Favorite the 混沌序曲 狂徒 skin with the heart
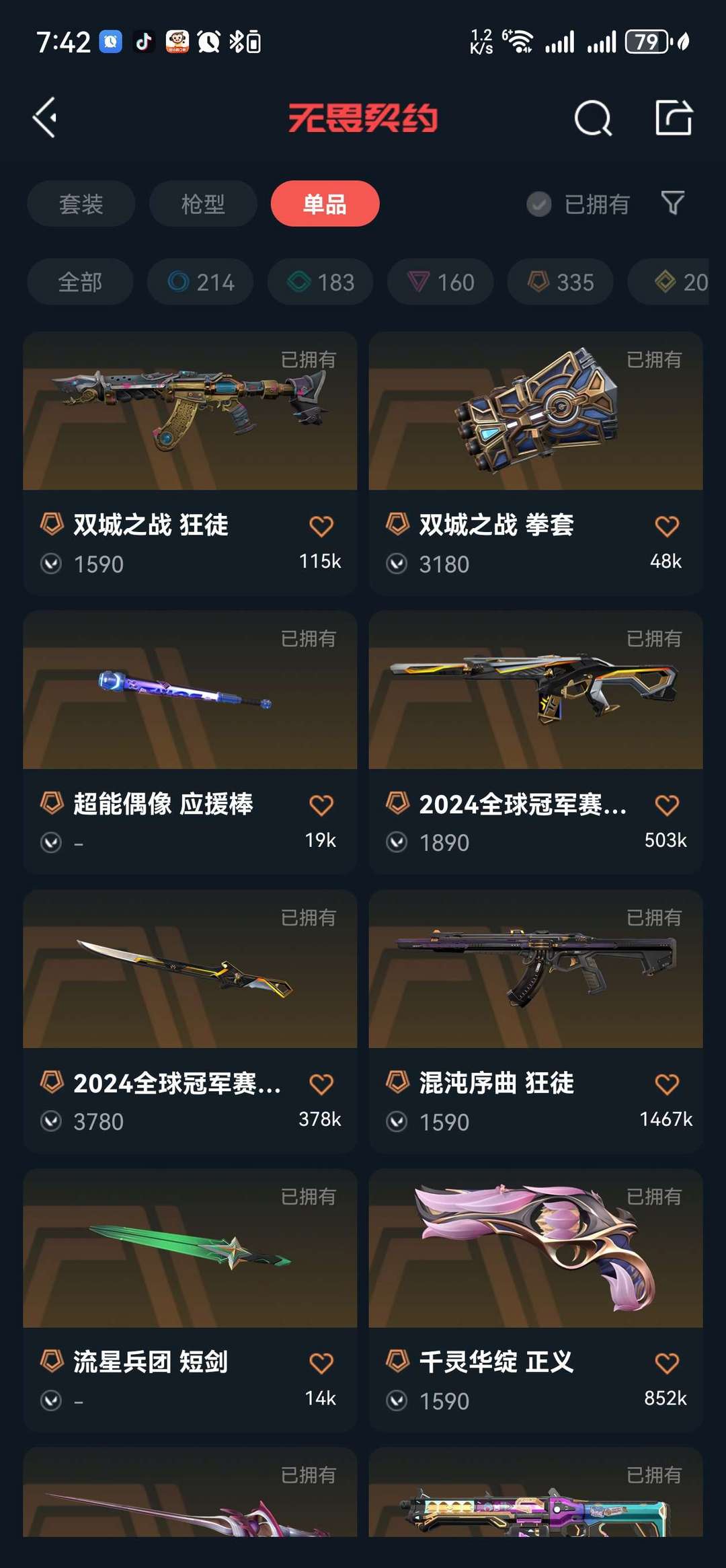 tap(667, 1084)
